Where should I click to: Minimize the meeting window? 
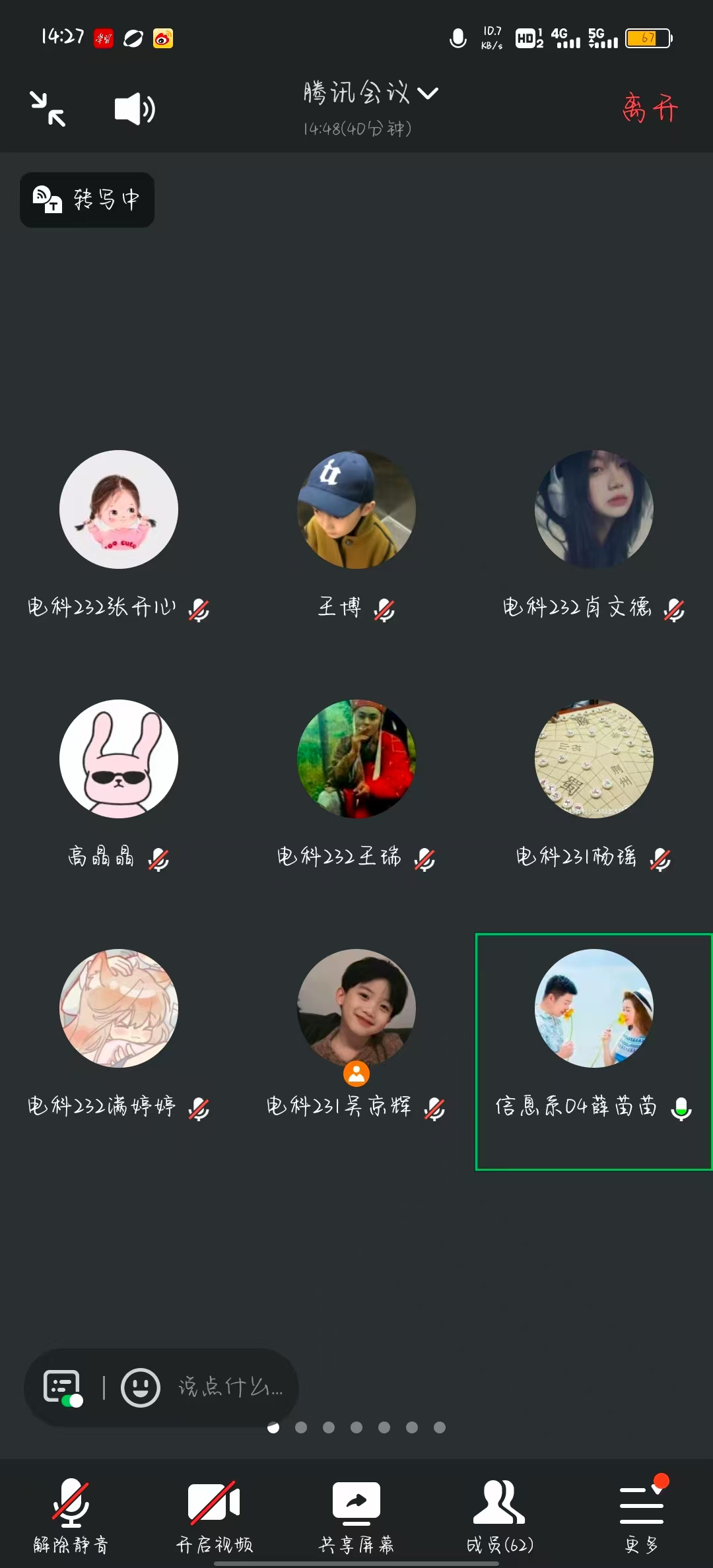48,109
